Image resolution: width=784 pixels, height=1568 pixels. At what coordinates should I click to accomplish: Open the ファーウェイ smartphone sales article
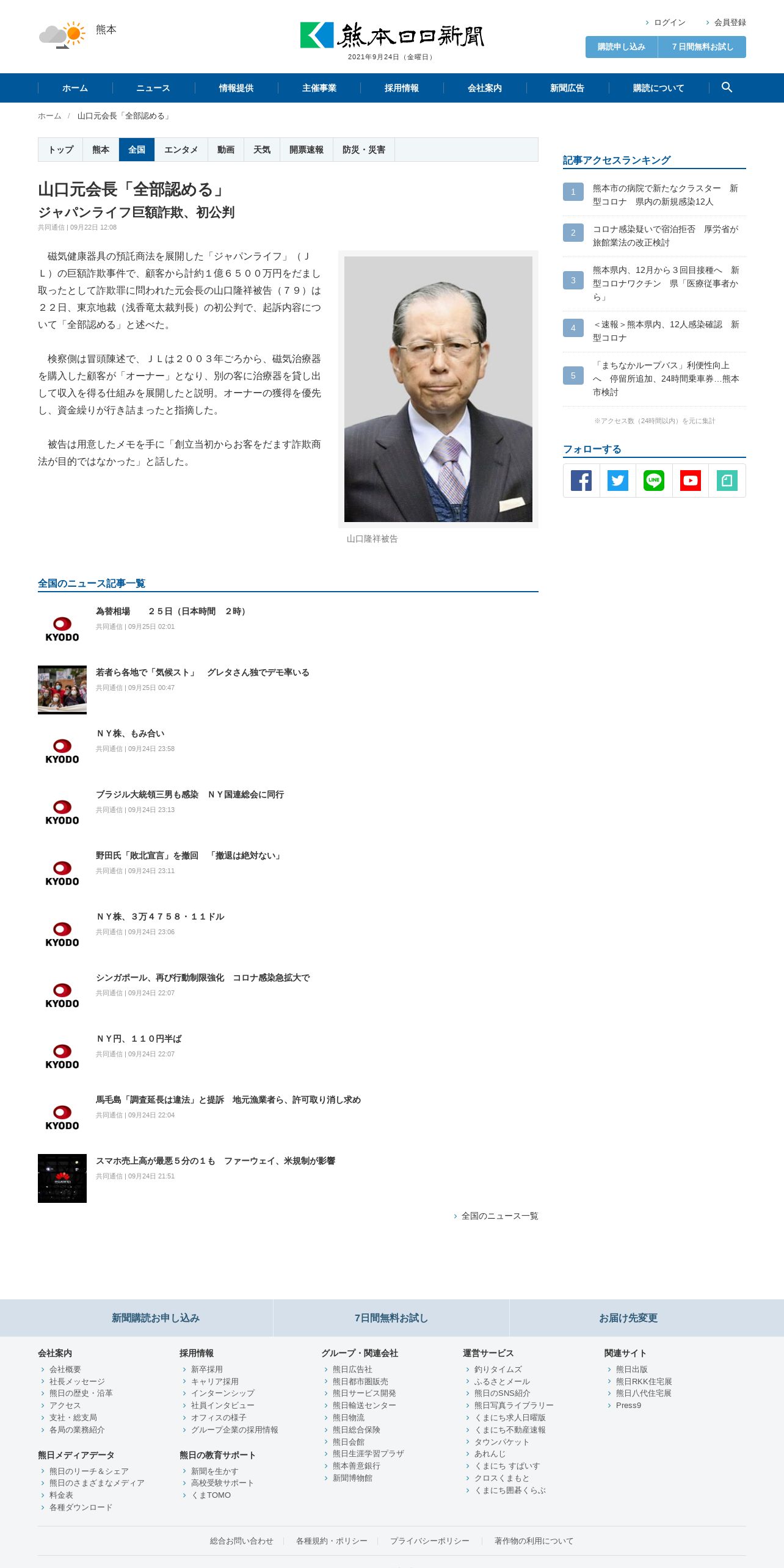pos(216,1161)
